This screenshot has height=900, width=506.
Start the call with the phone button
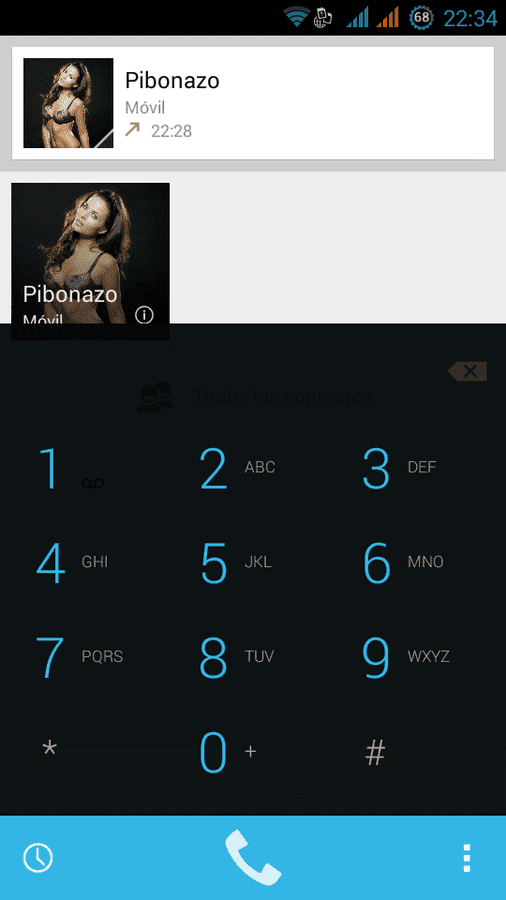(x=253, y=858)
